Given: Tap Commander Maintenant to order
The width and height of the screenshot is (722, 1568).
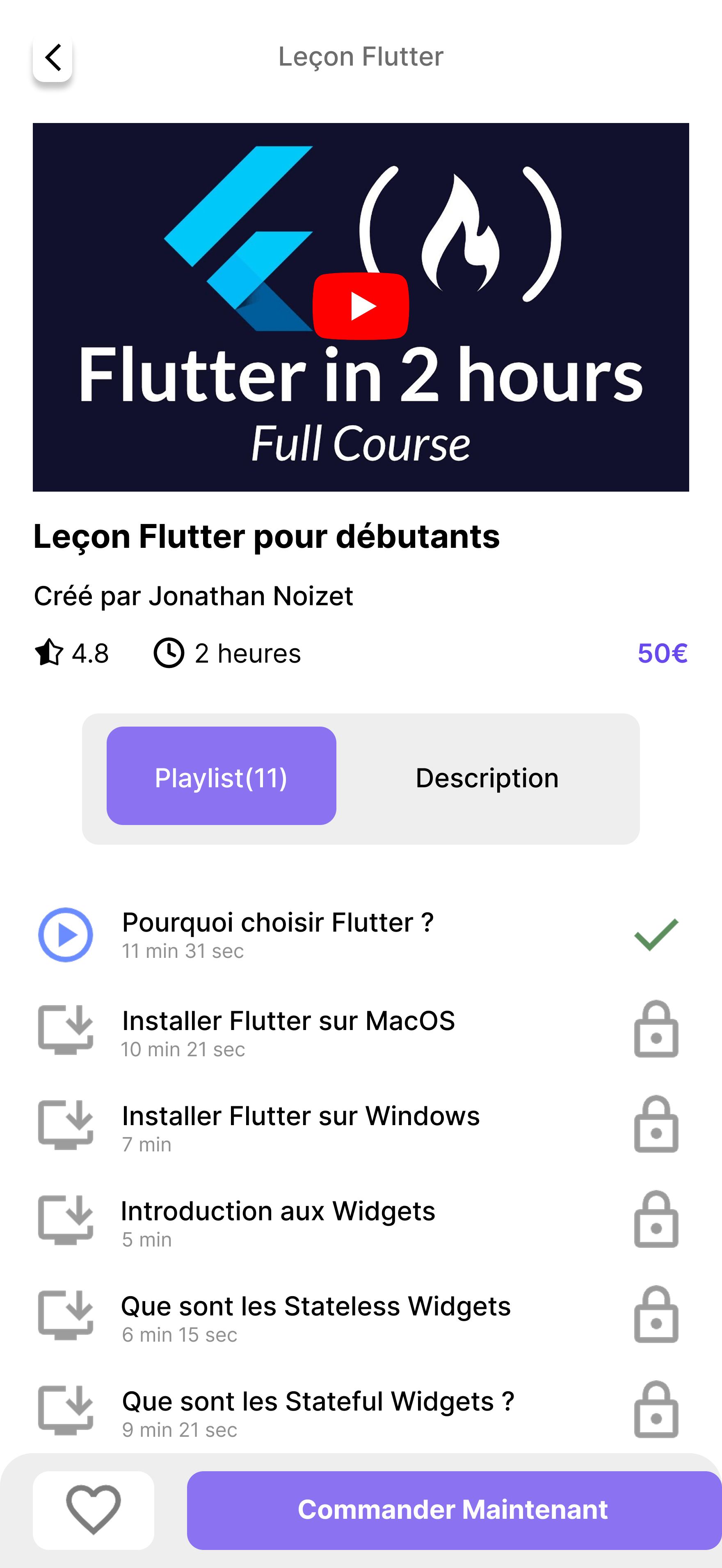Looking at the screenshot, I should tap(454, 1509).
